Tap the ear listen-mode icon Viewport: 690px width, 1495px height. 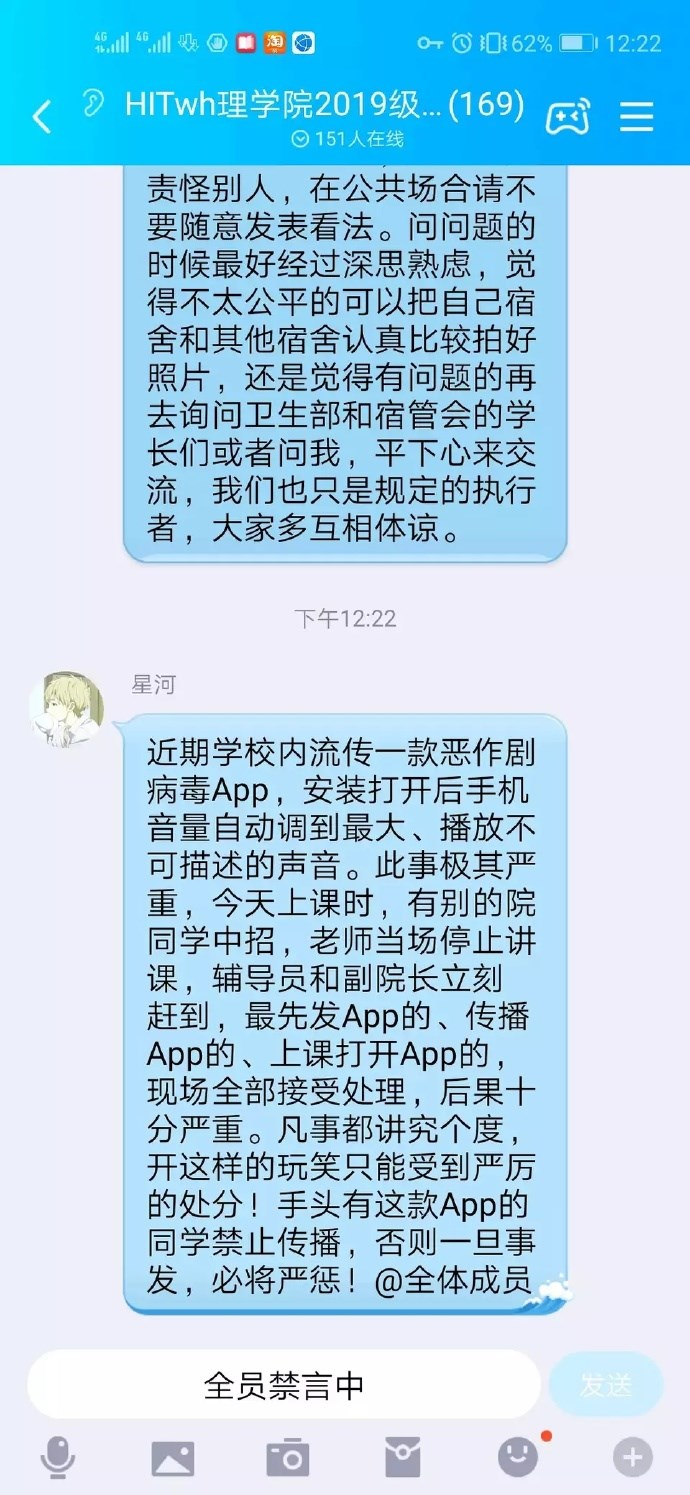[94, 103]
